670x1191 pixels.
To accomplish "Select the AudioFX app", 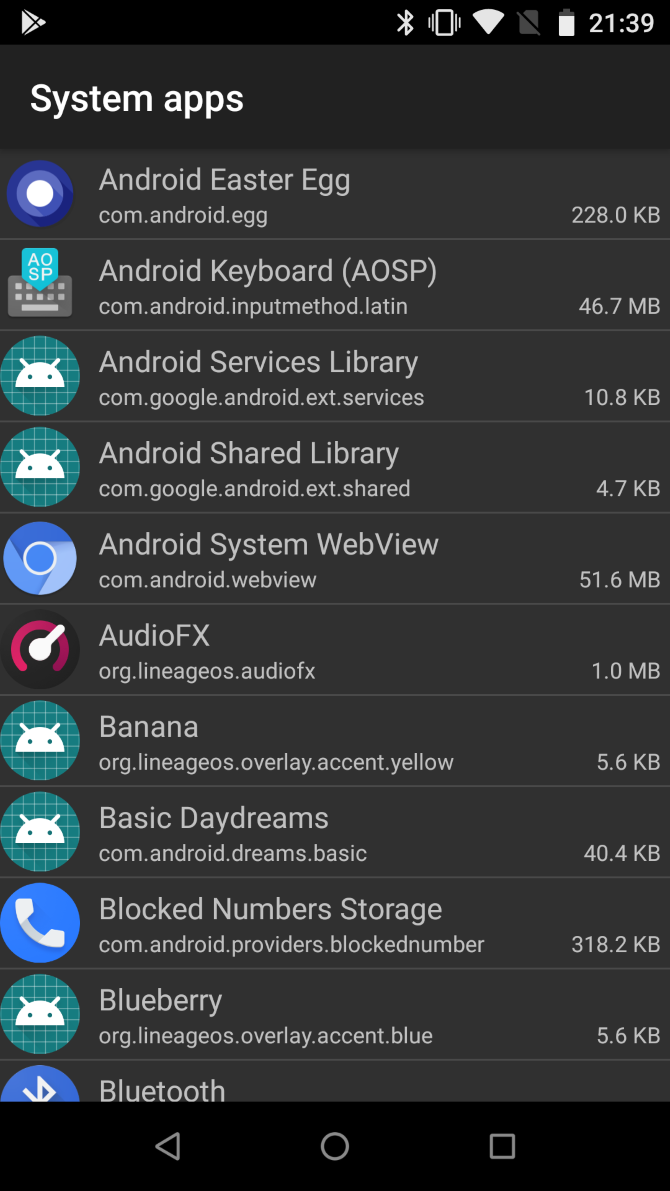I will [335, 650].
